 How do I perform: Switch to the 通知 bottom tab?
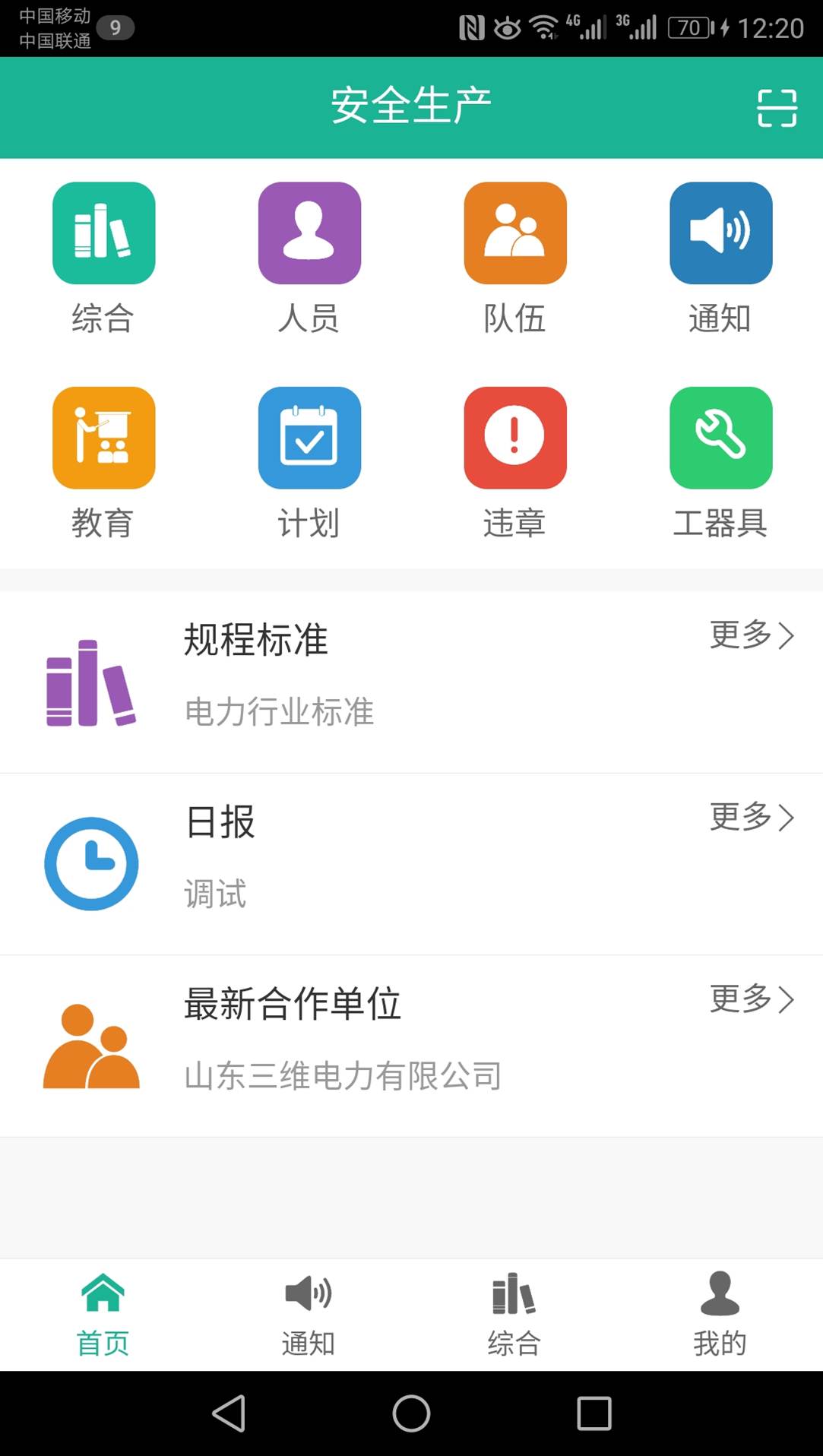click(309, 1315)
